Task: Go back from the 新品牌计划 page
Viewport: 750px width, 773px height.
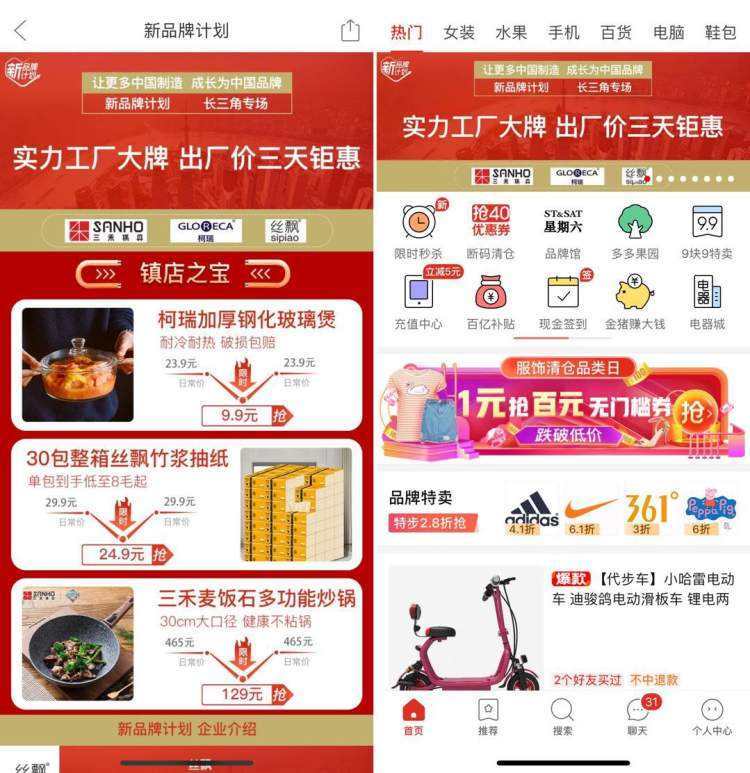Action: point(21,31)
